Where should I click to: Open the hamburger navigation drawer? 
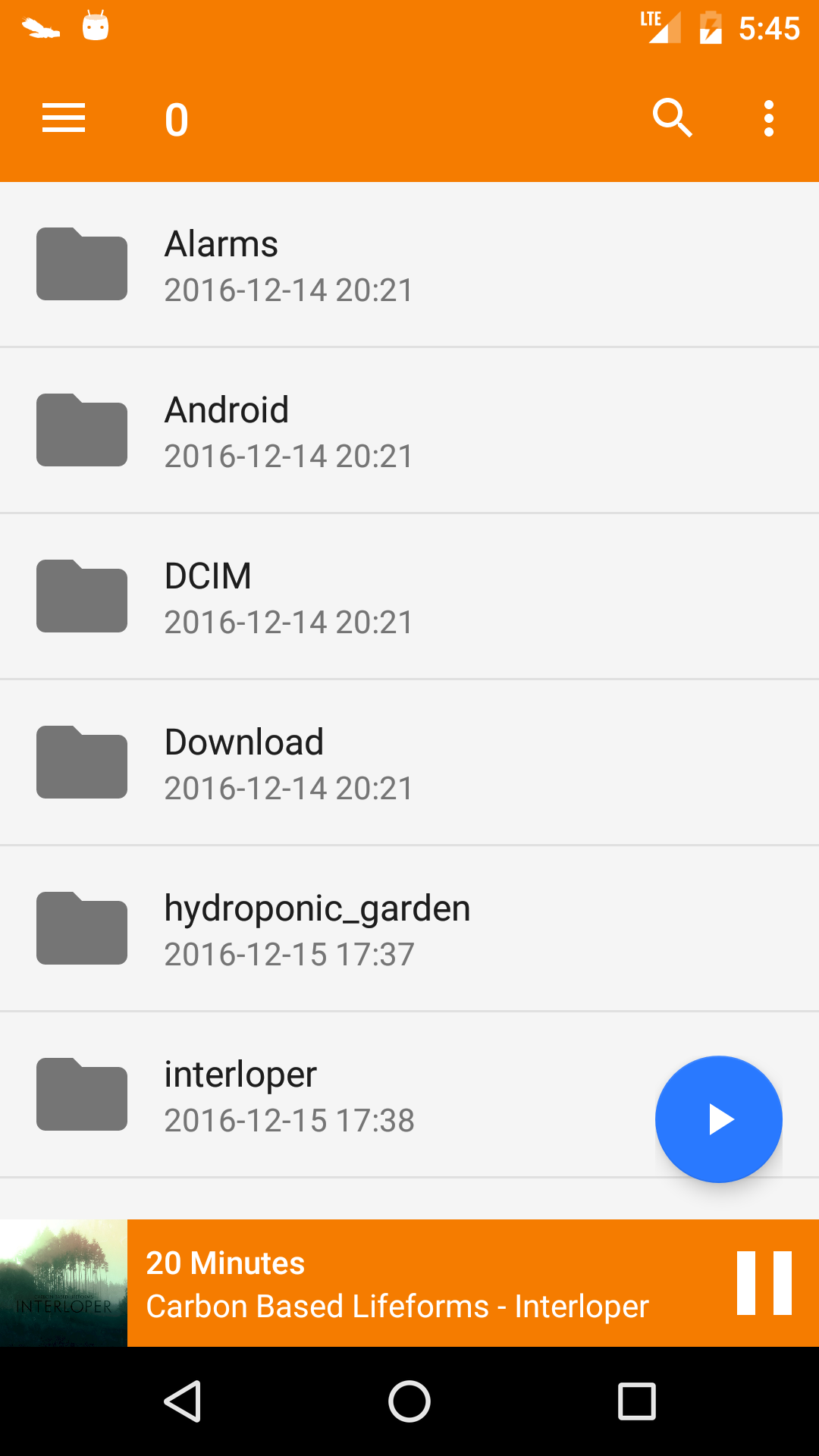pyautogui.click(x=64, y=118)
